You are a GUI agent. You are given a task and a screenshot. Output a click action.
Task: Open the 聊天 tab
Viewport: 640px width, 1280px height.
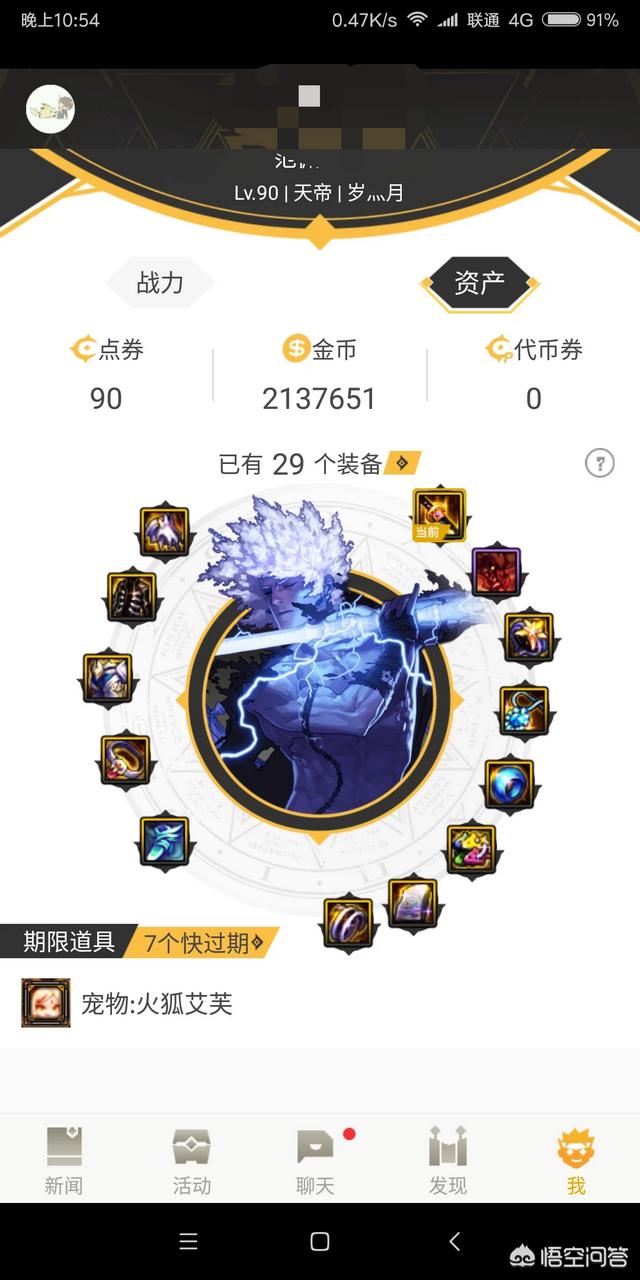[x=316, y=1160]
